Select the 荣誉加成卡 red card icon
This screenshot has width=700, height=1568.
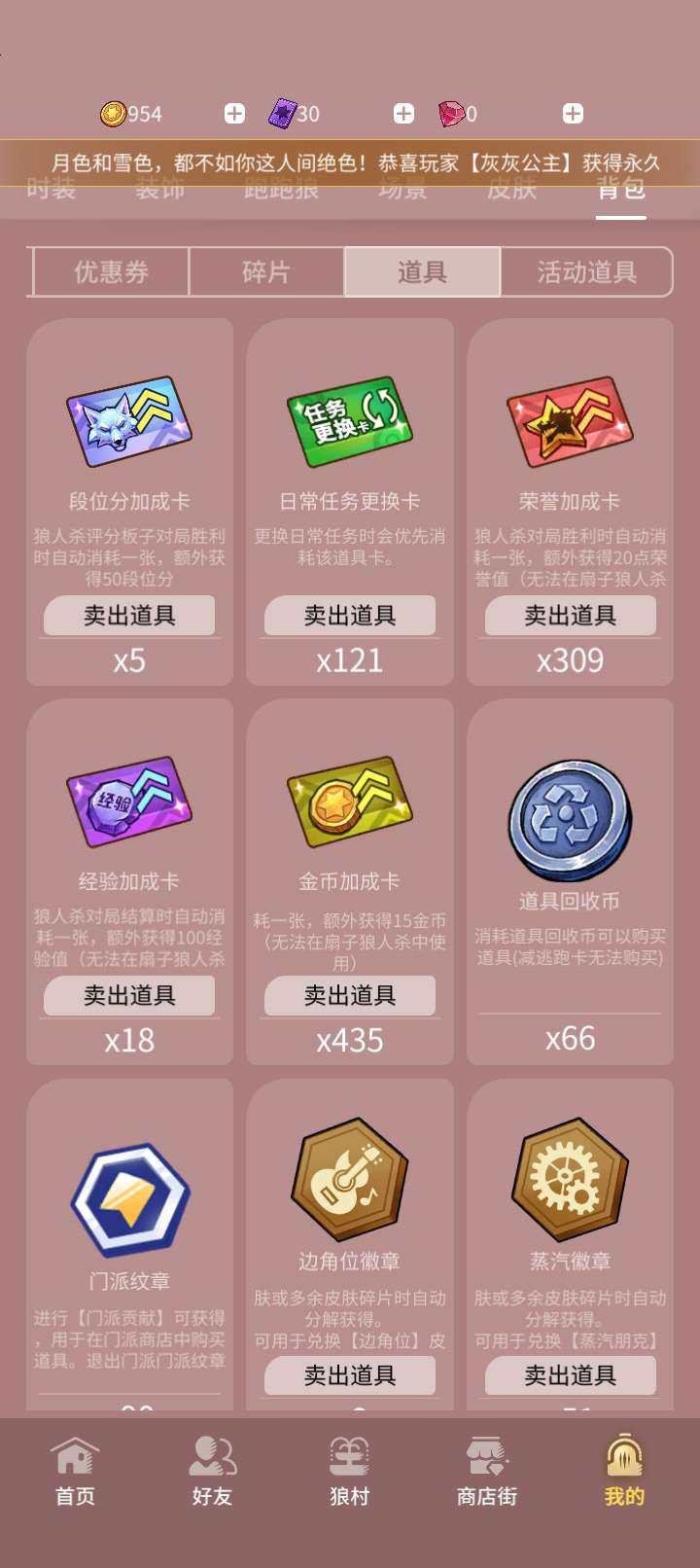pos(569,418)
